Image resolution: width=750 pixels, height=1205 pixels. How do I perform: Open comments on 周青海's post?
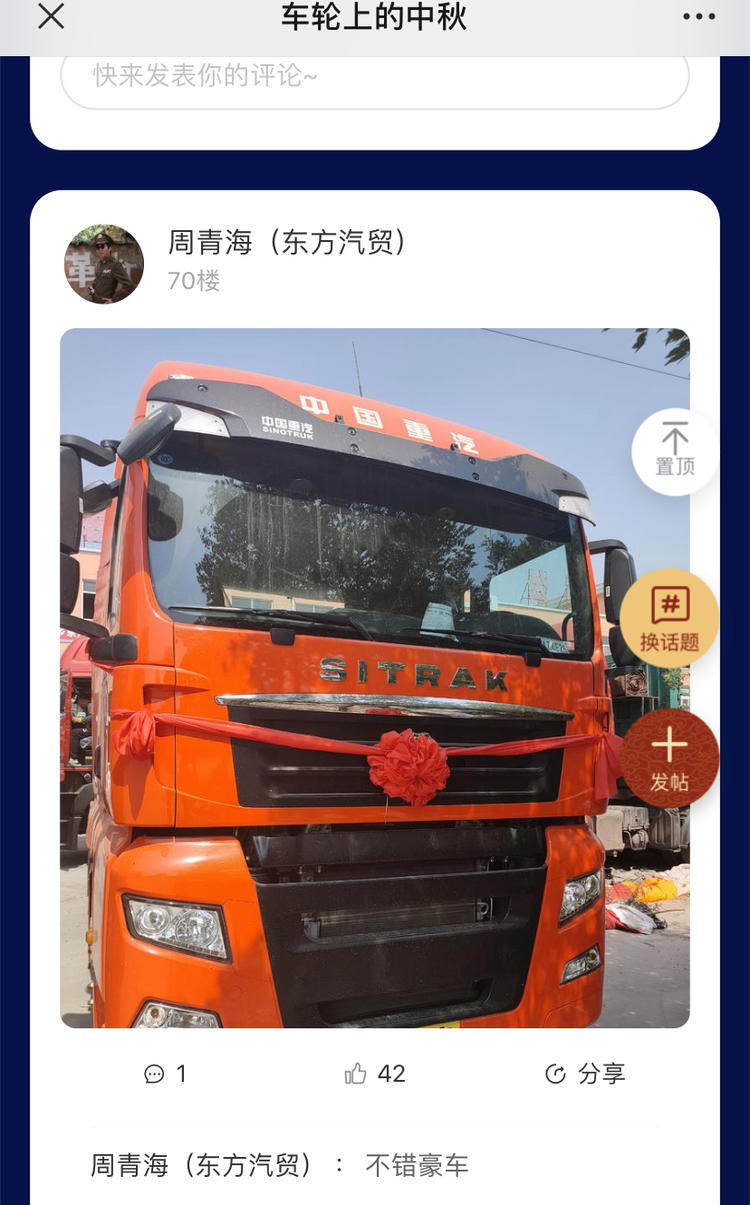[x=165, y=1074]
